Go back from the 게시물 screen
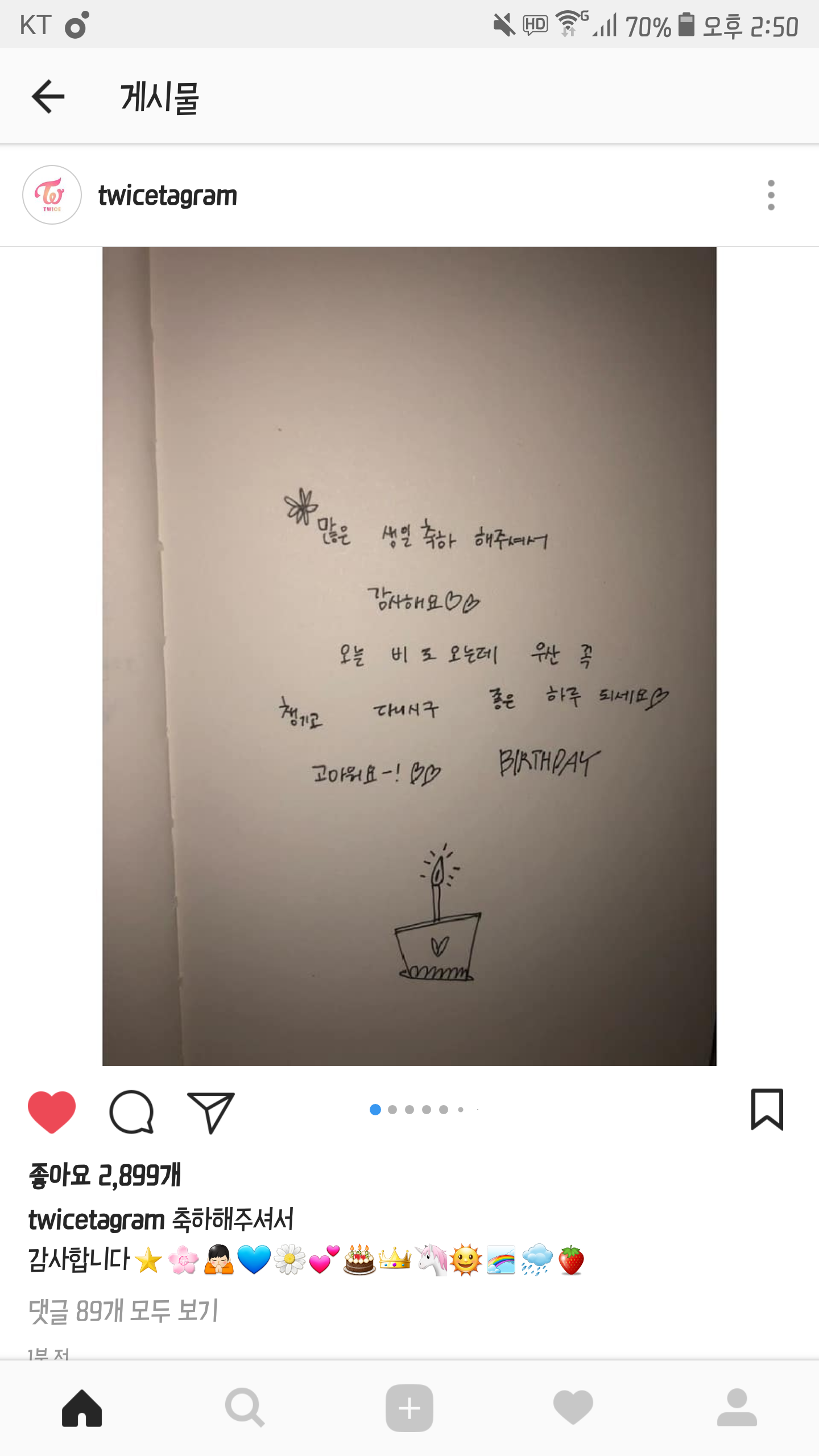Viewport: 819px width, 1456px height. (48, 97)
